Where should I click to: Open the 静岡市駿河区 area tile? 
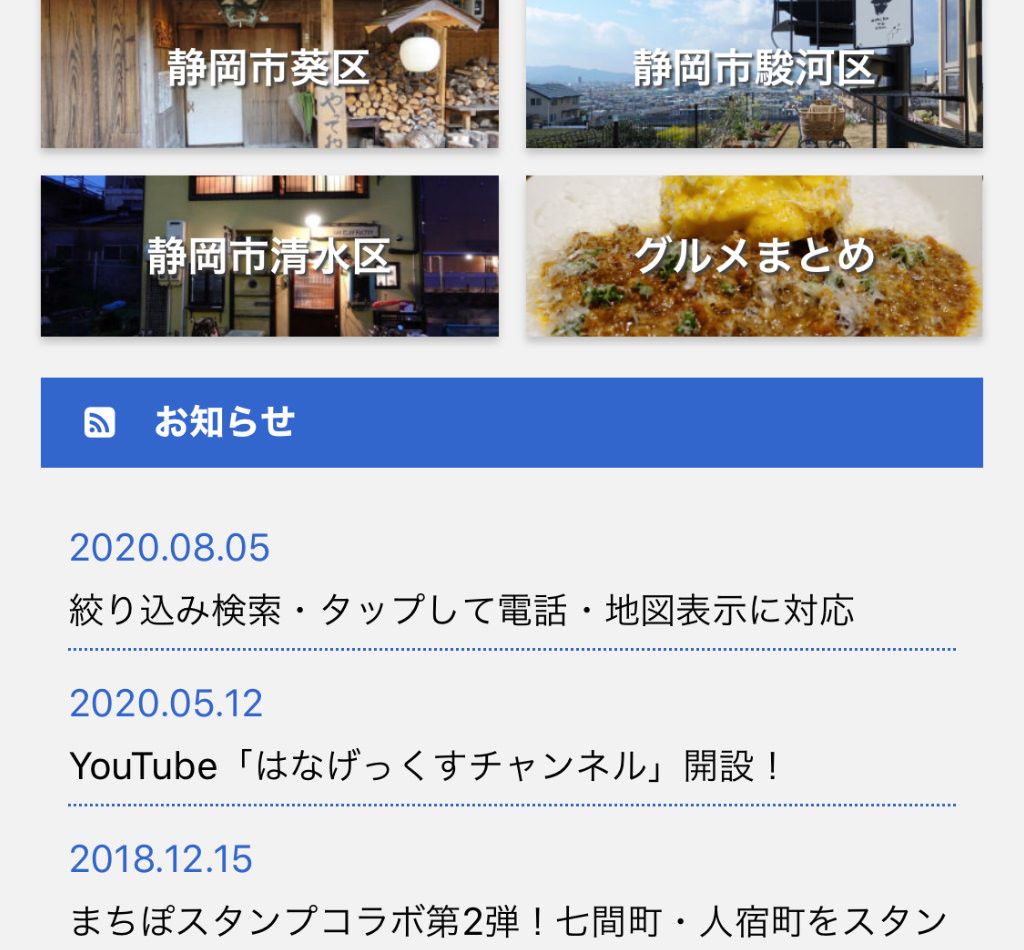click(754, 72)
